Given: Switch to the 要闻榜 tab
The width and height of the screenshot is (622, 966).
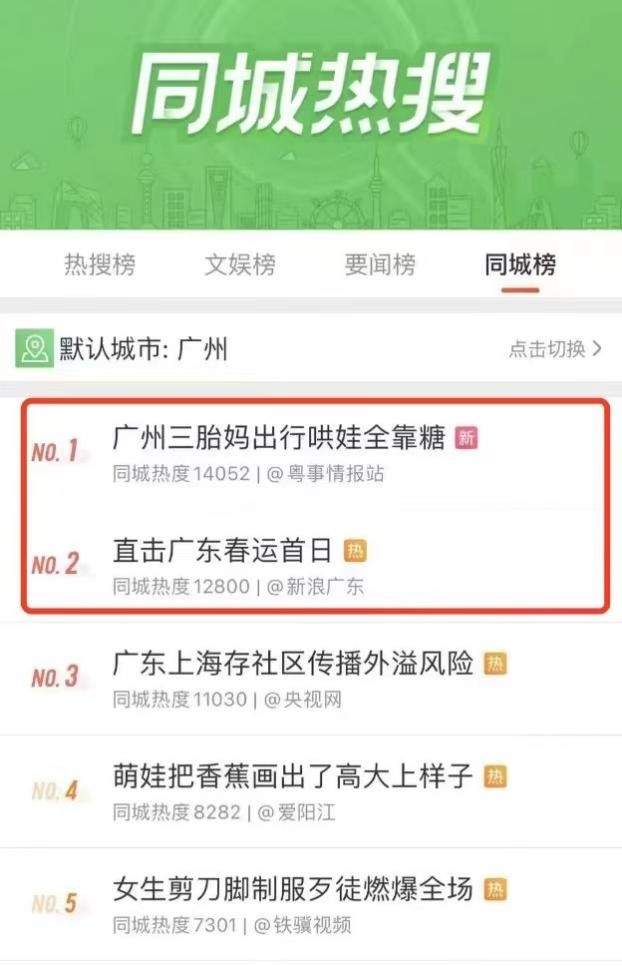Looking at the screenshot, I should (380, 265).
